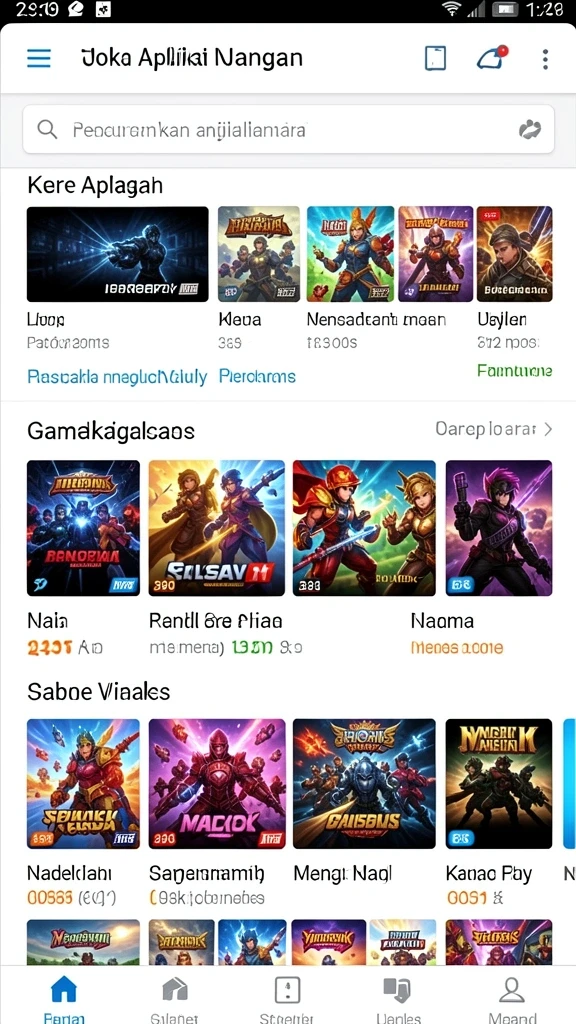This screenshot has height=1024, width=576.
Task: Tap the icon at right of search box
Action: (530, 130)
